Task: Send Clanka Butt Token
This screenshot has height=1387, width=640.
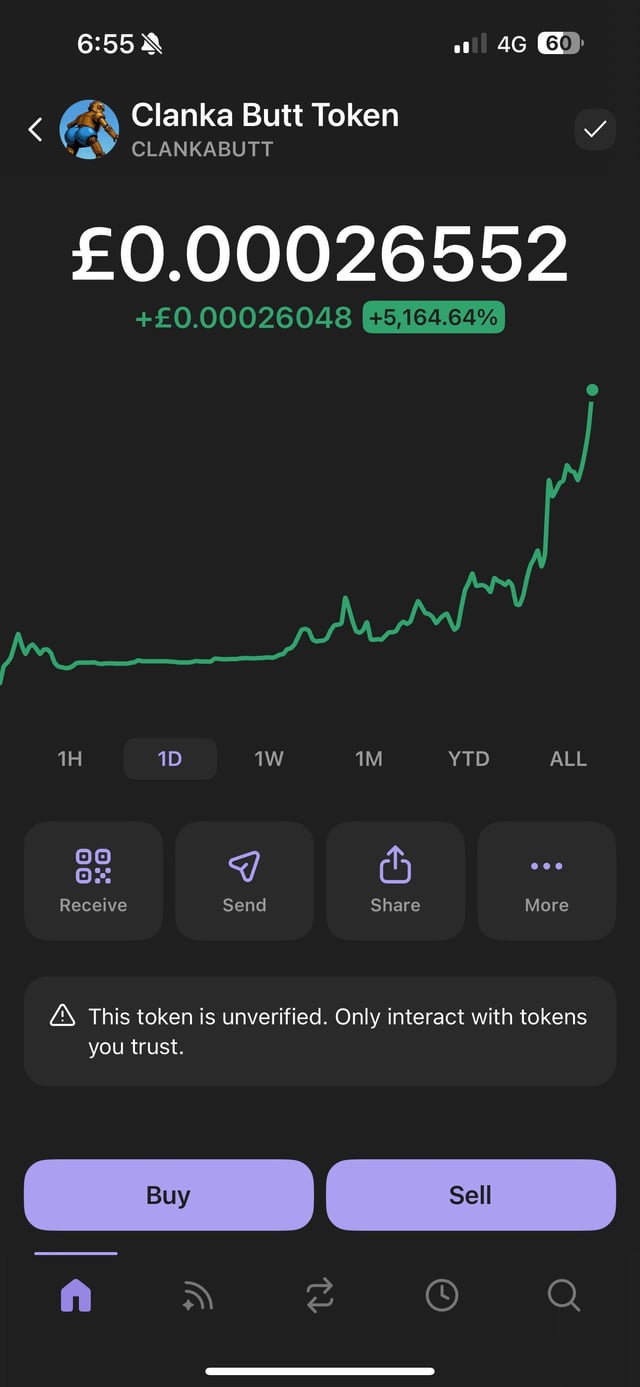Action: [x=244, y=880]
